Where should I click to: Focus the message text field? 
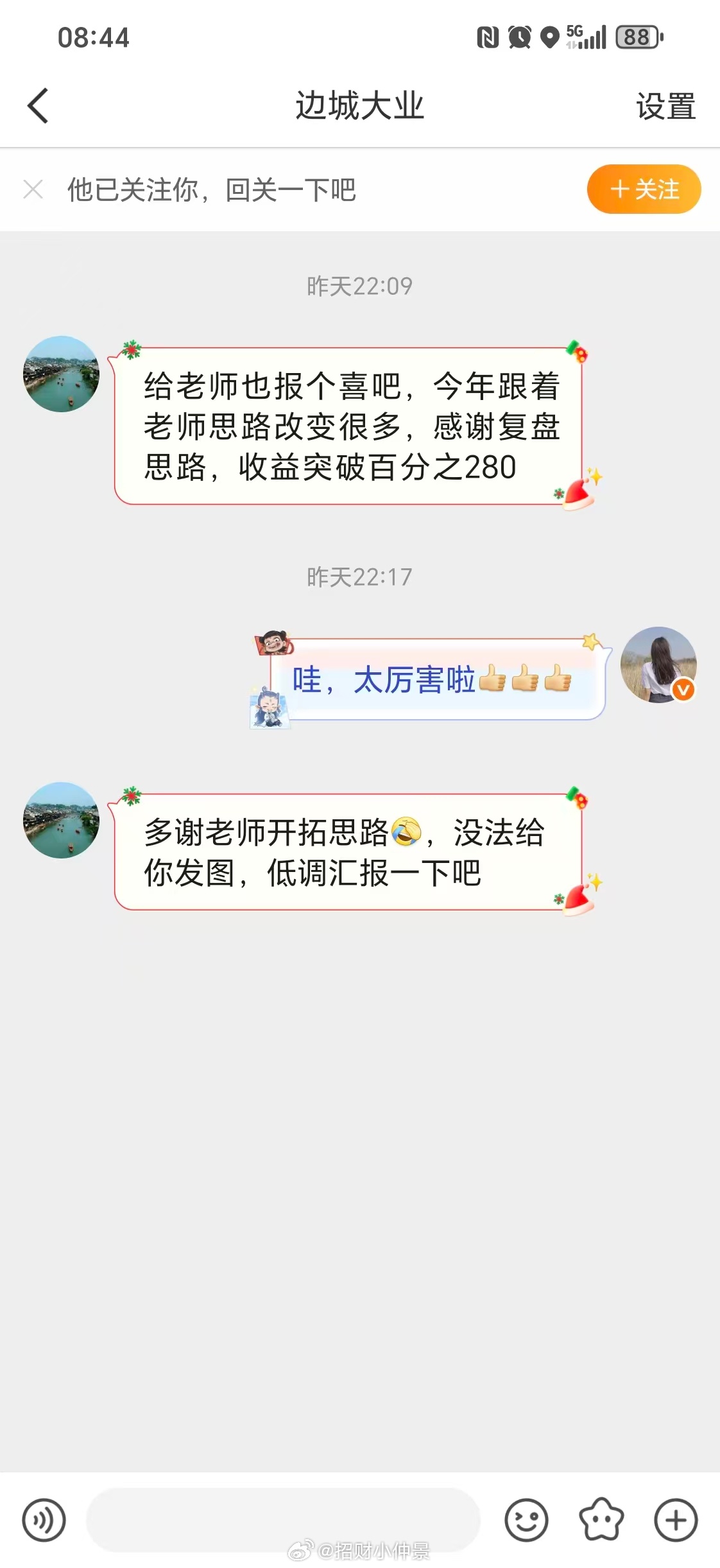[283, 1520]
